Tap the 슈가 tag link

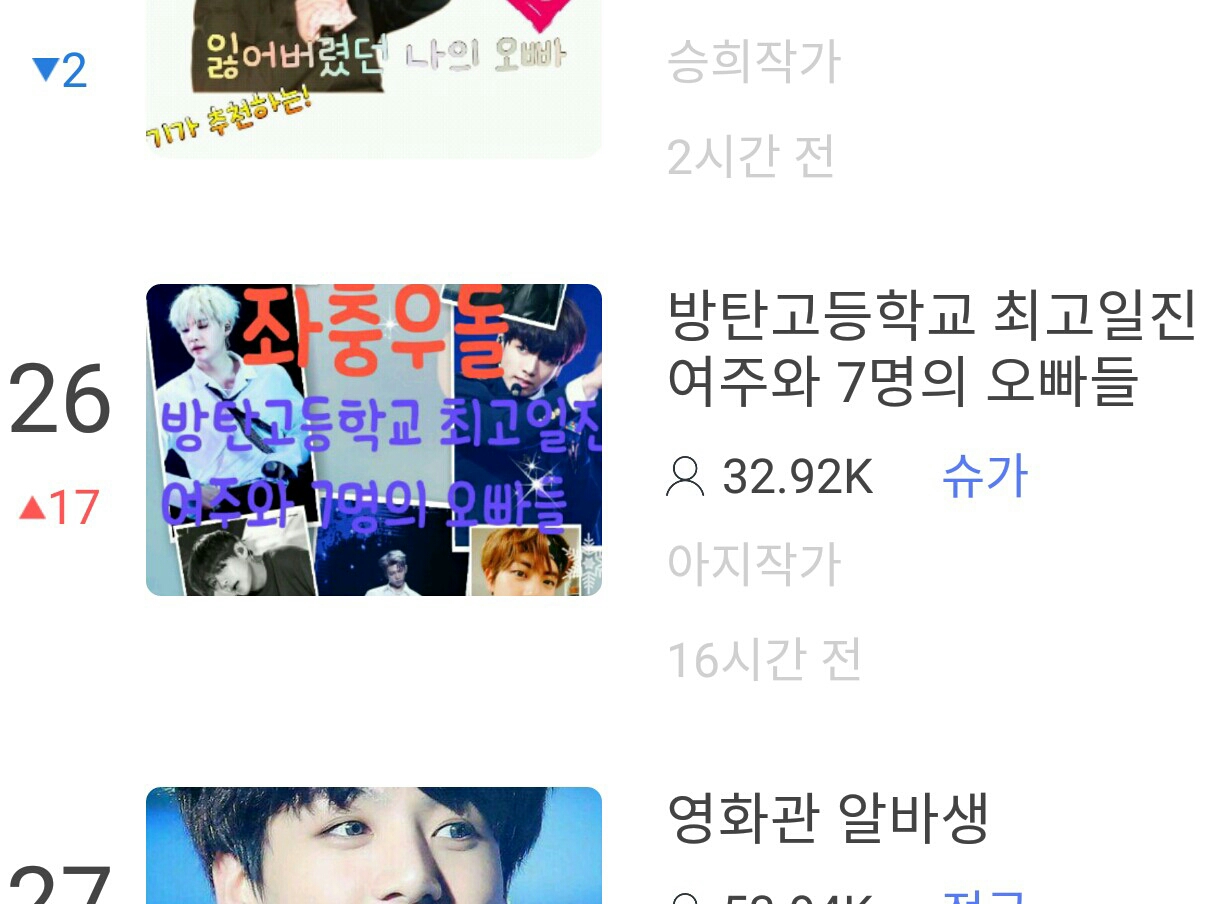tap(984, 476)
